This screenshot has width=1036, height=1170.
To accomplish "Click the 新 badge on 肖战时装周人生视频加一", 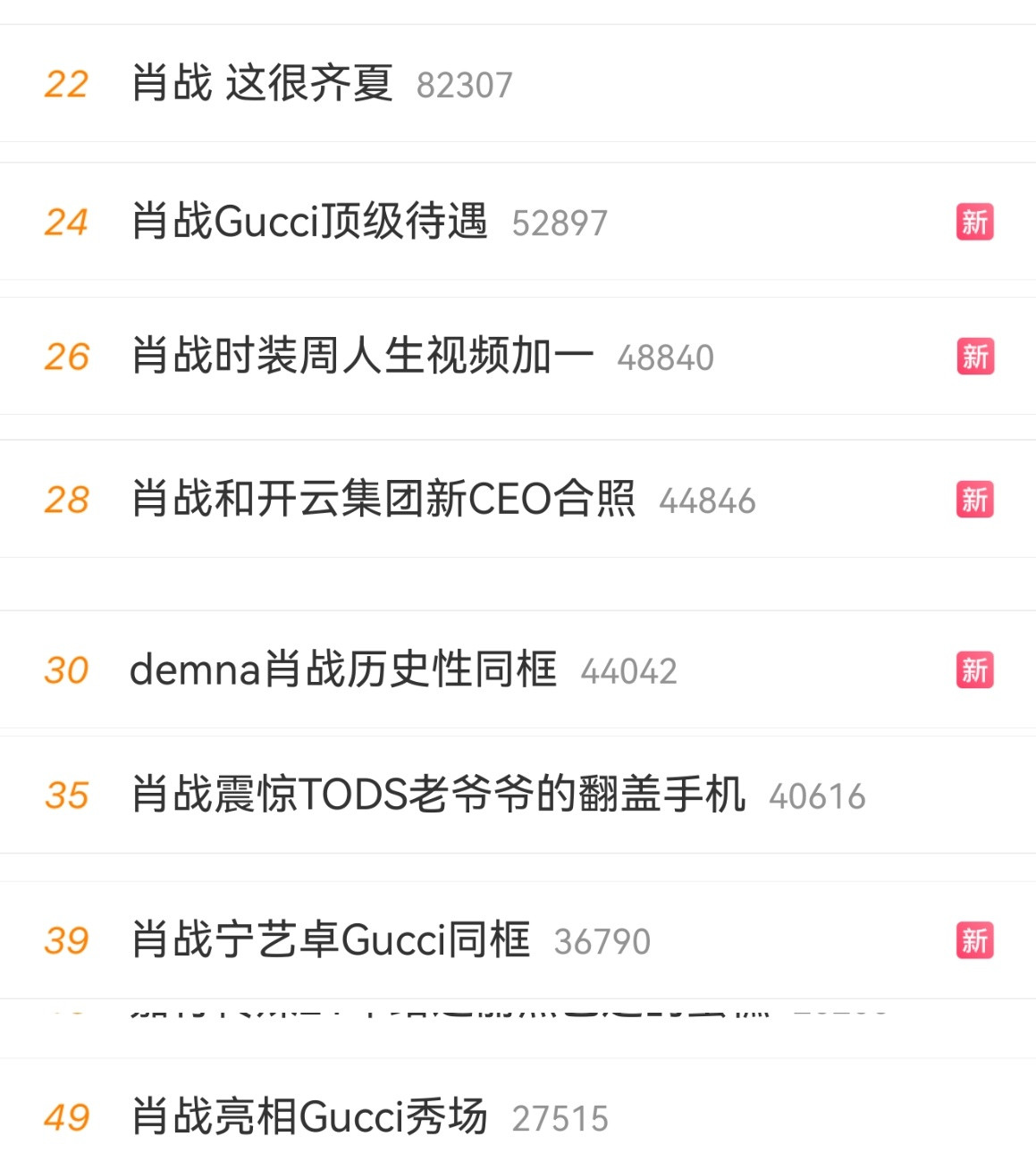I will click(x=975, y=355).
